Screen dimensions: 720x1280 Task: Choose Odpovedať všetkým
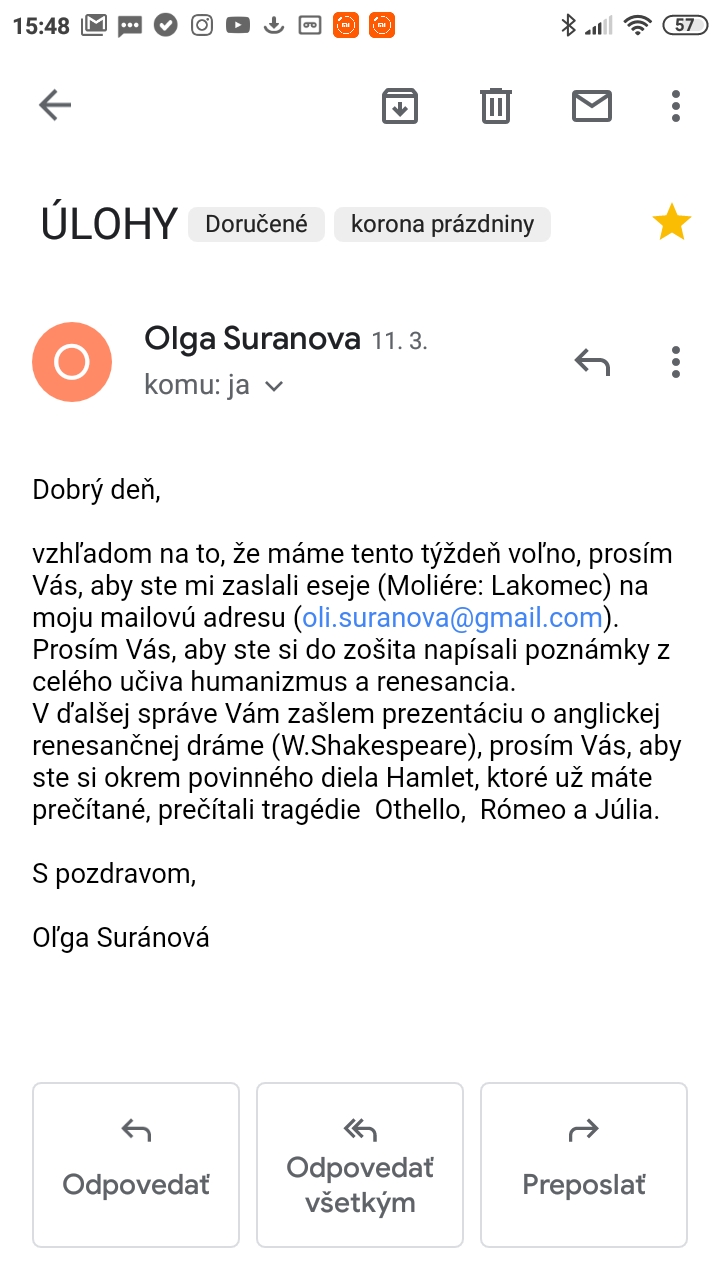[x=360, y=1164]
